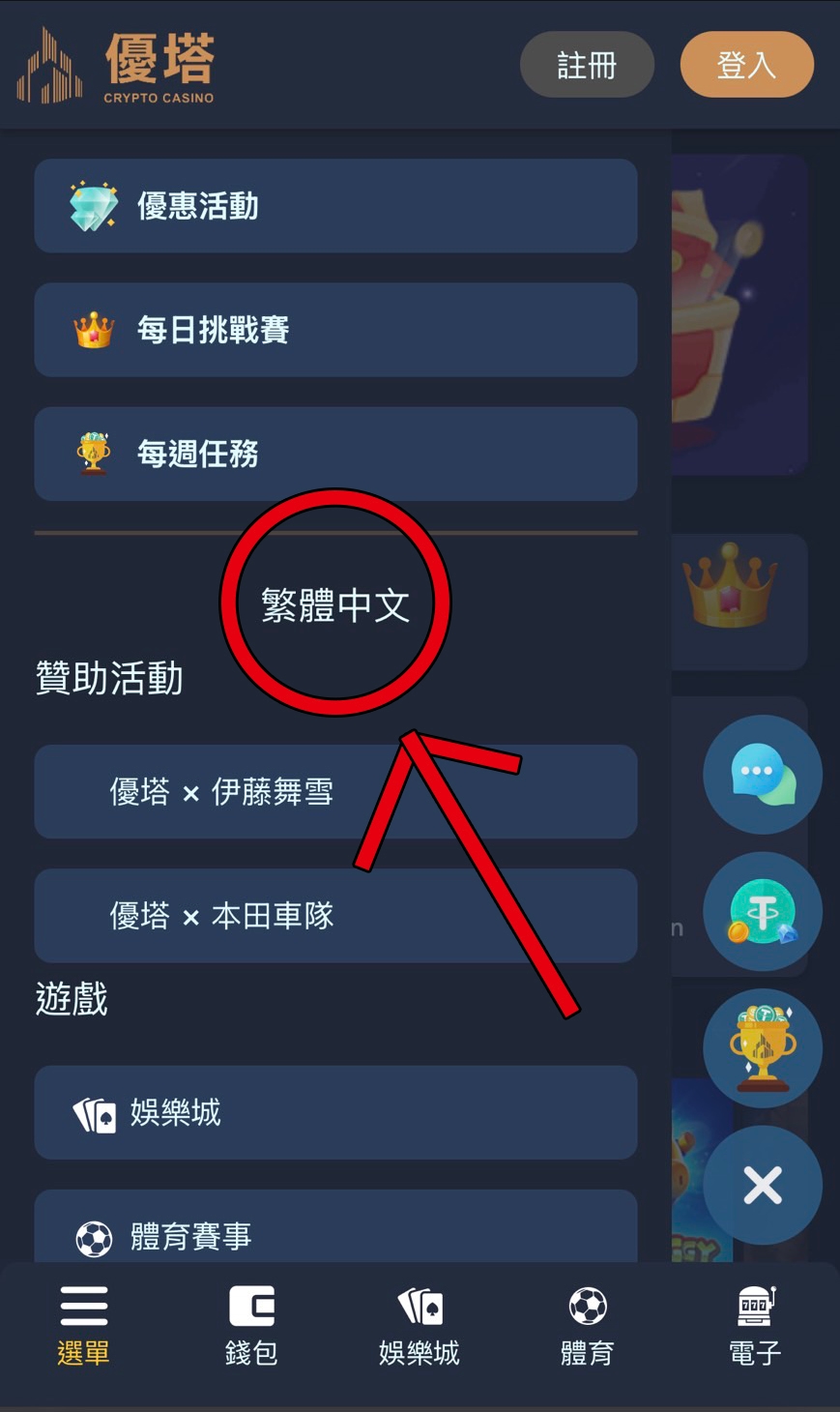Select the 繁體中文 language option
Screen dimensions: 840x1412
(335, 605)
